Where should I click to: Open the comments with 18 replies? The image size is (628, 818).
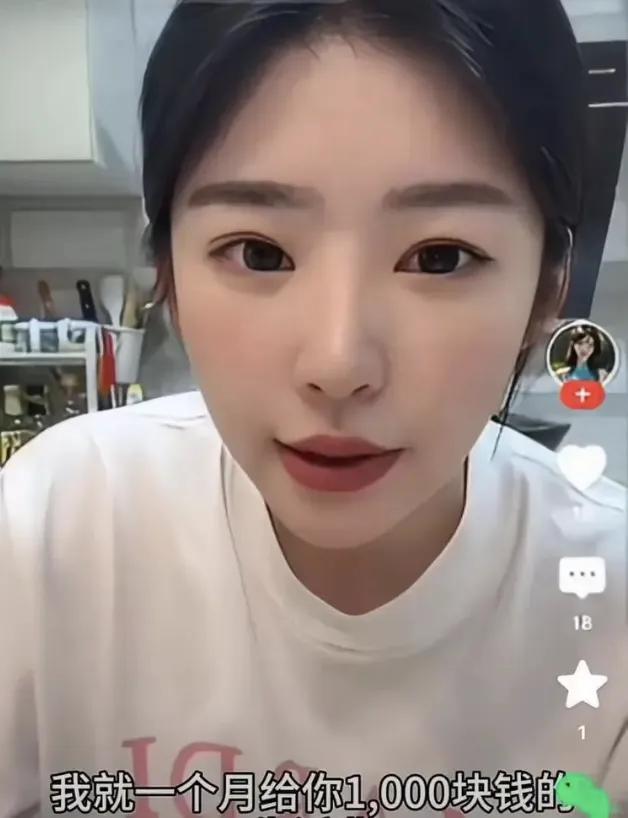click(x=582, y=577)
